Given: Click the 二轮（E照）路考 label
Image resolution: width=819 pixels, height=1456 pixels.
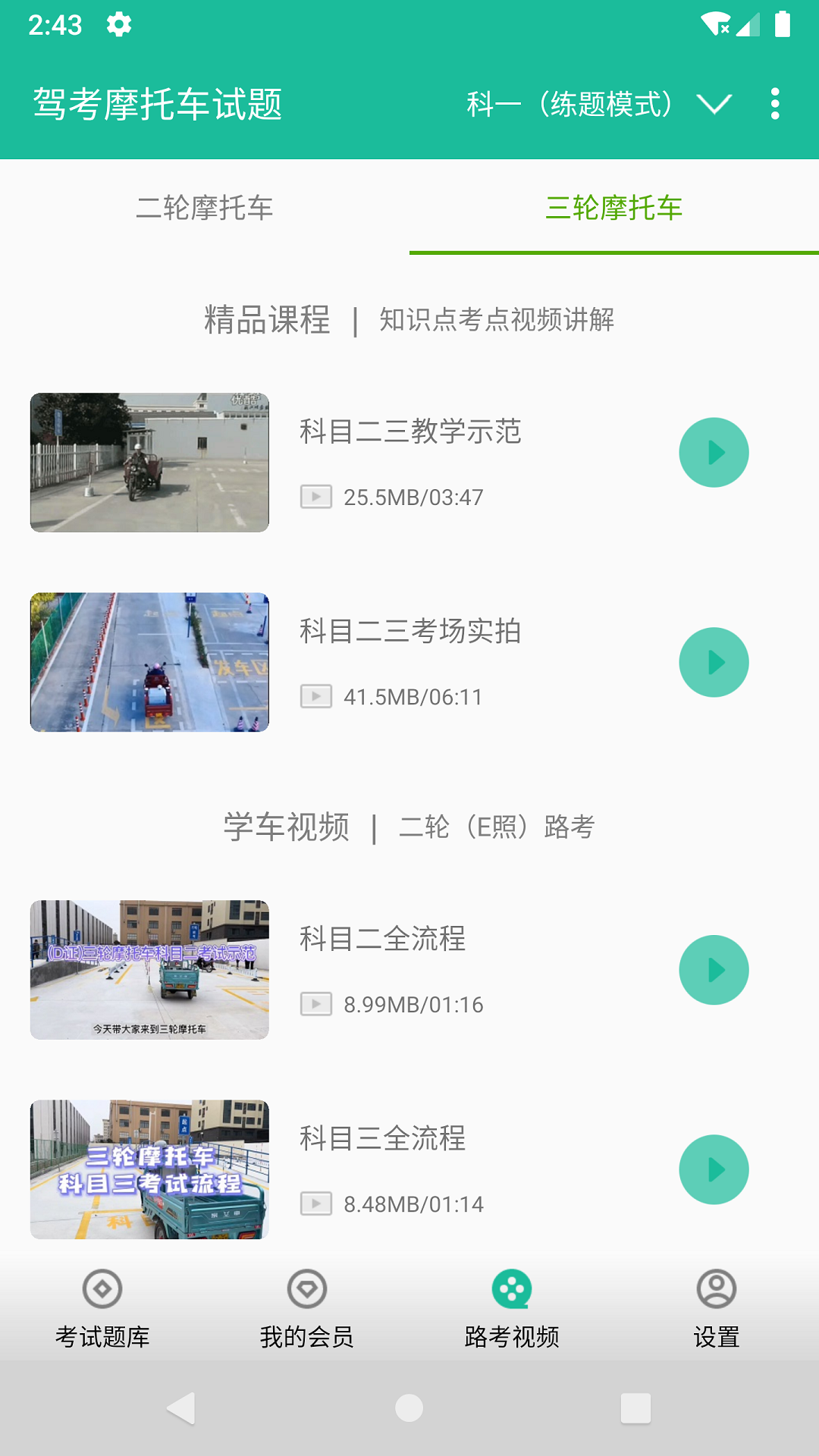Looking at the screenshot, I should (x=498, y=828).
